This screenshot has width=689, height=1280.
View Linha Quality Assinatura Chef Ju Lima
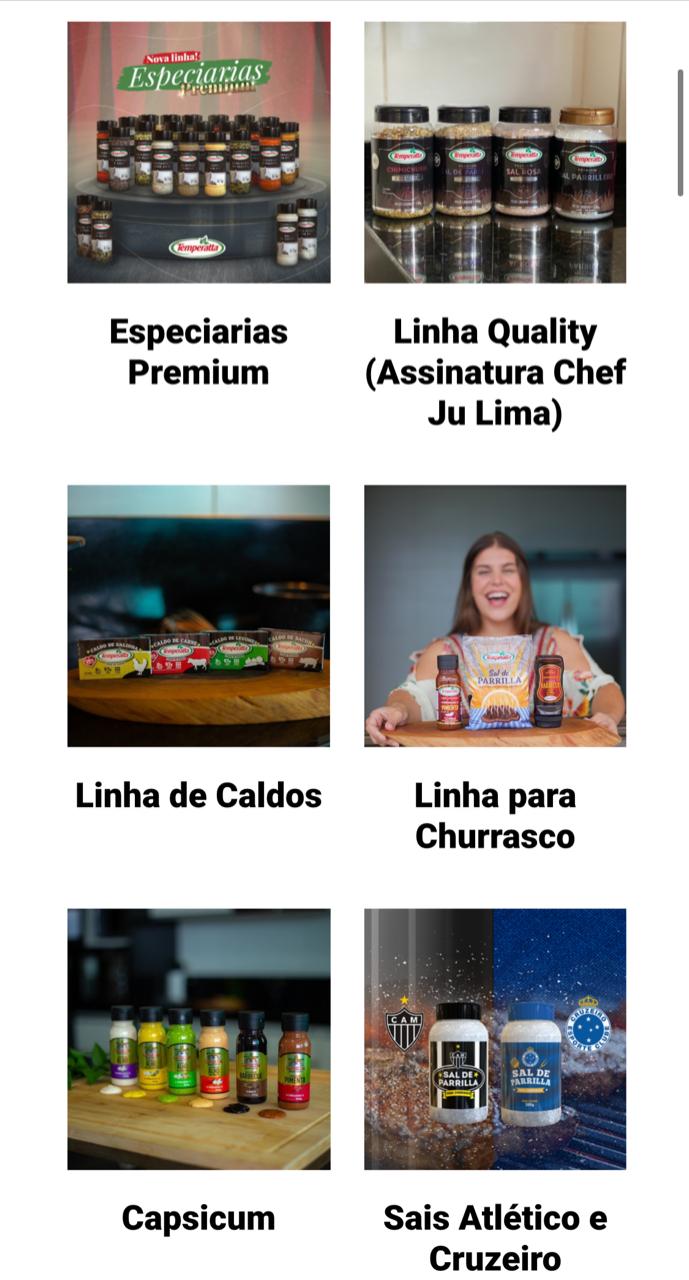click(495, 152)
